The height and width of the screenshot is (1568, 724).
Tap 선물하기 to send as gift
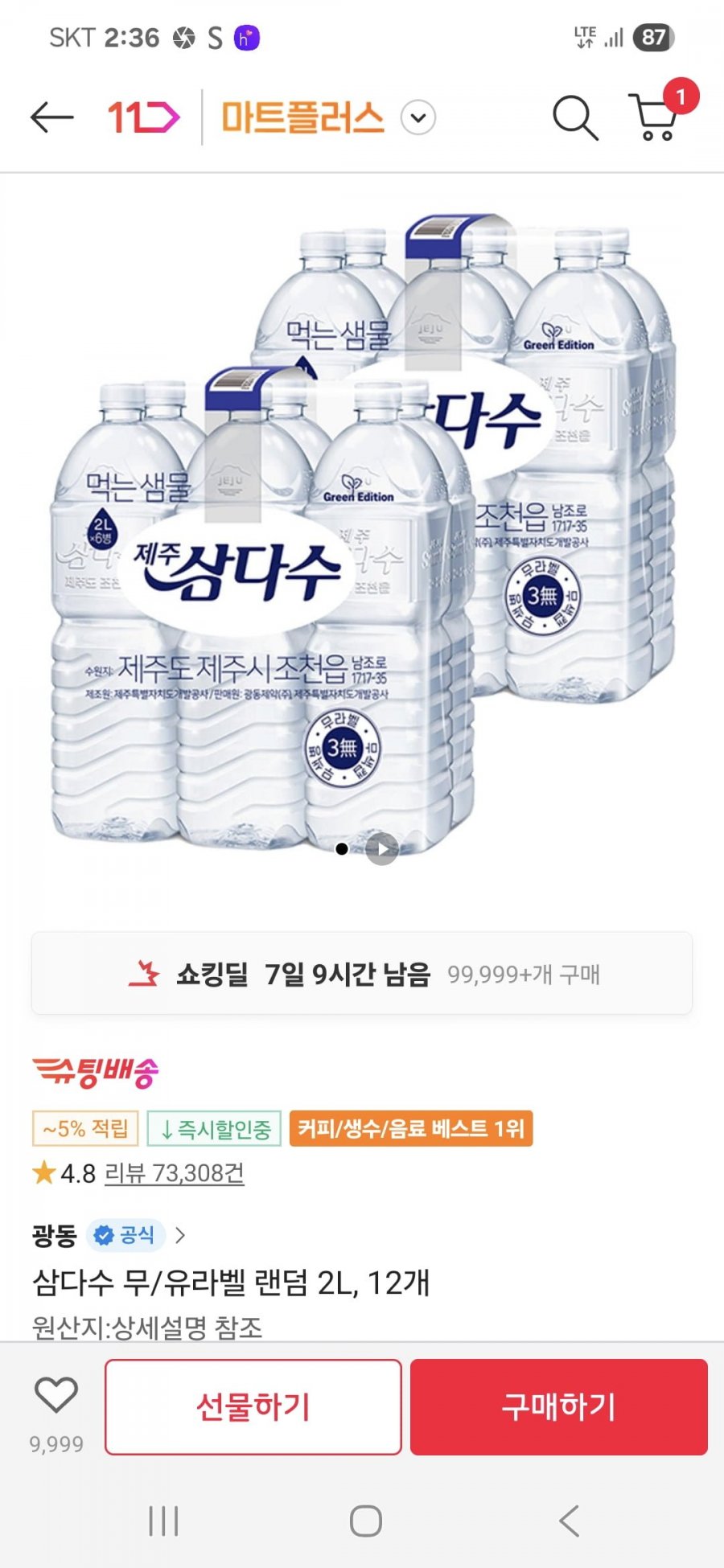pos(253,1406)
